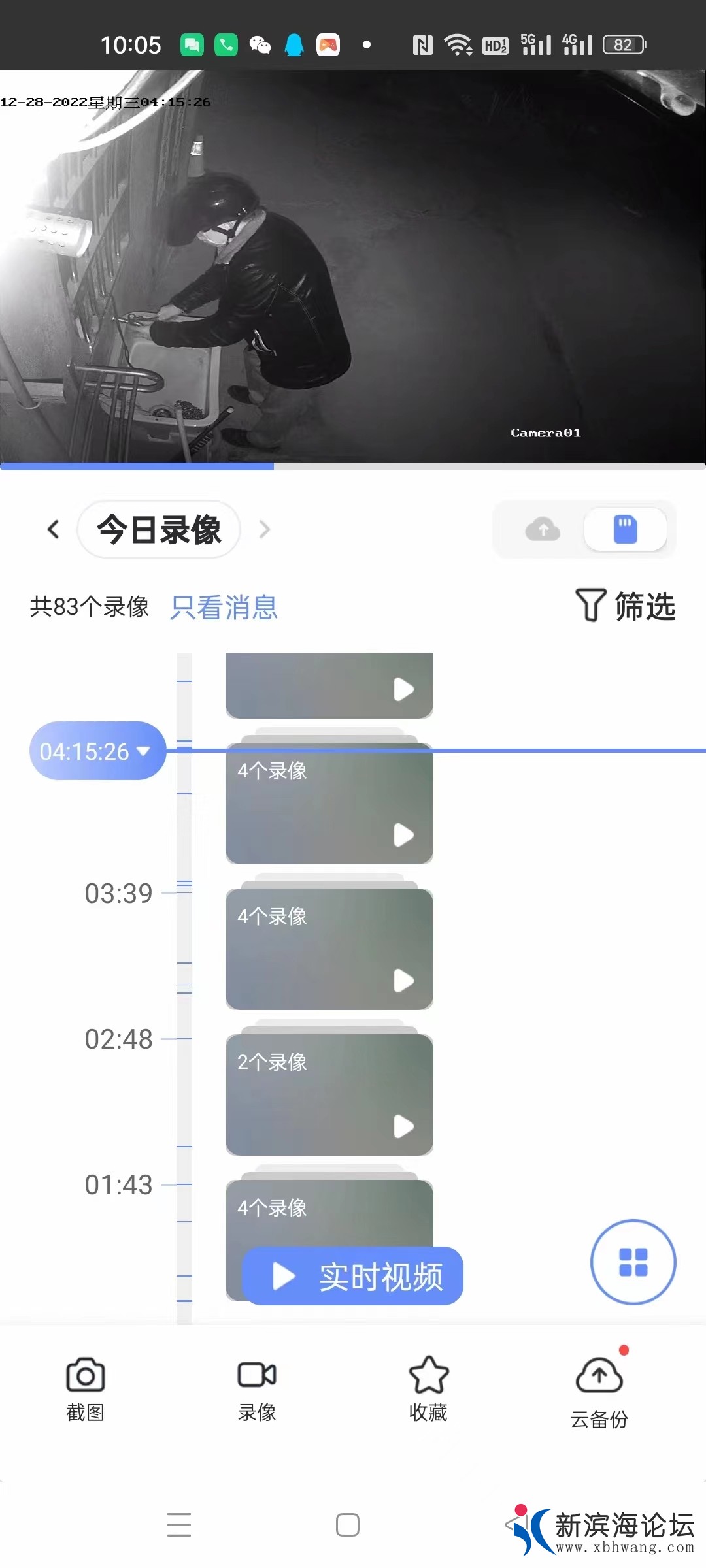
Task: Play the 2个录像 recording group
Action: [329, 1094]
